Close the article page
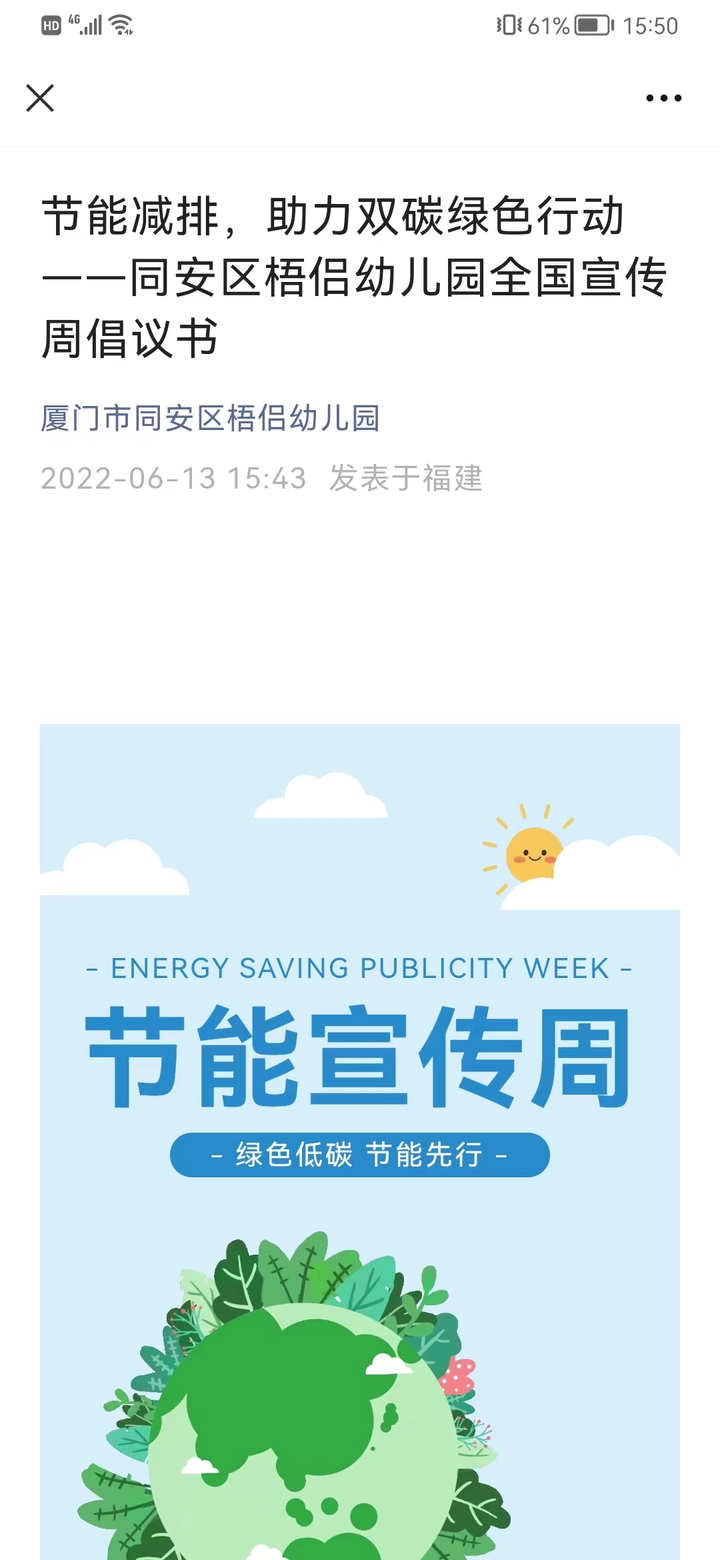Viewport: 720px width, 1560px height. [40, 98]
